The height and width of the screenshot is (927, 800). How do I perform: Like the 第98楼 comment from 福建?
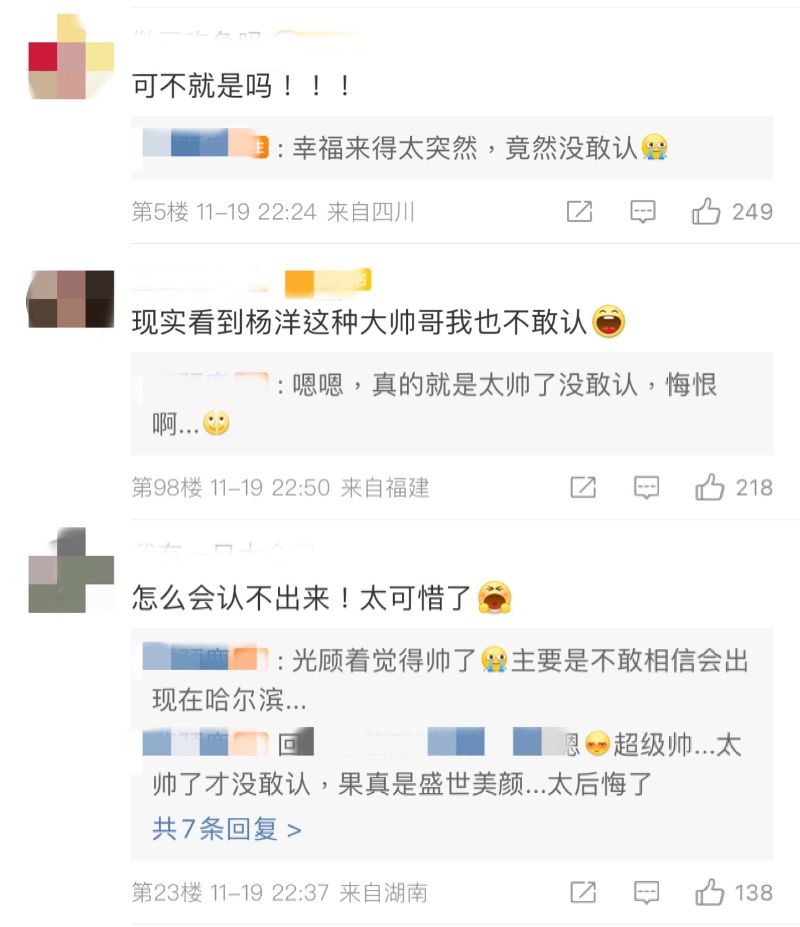coord(710,488)
